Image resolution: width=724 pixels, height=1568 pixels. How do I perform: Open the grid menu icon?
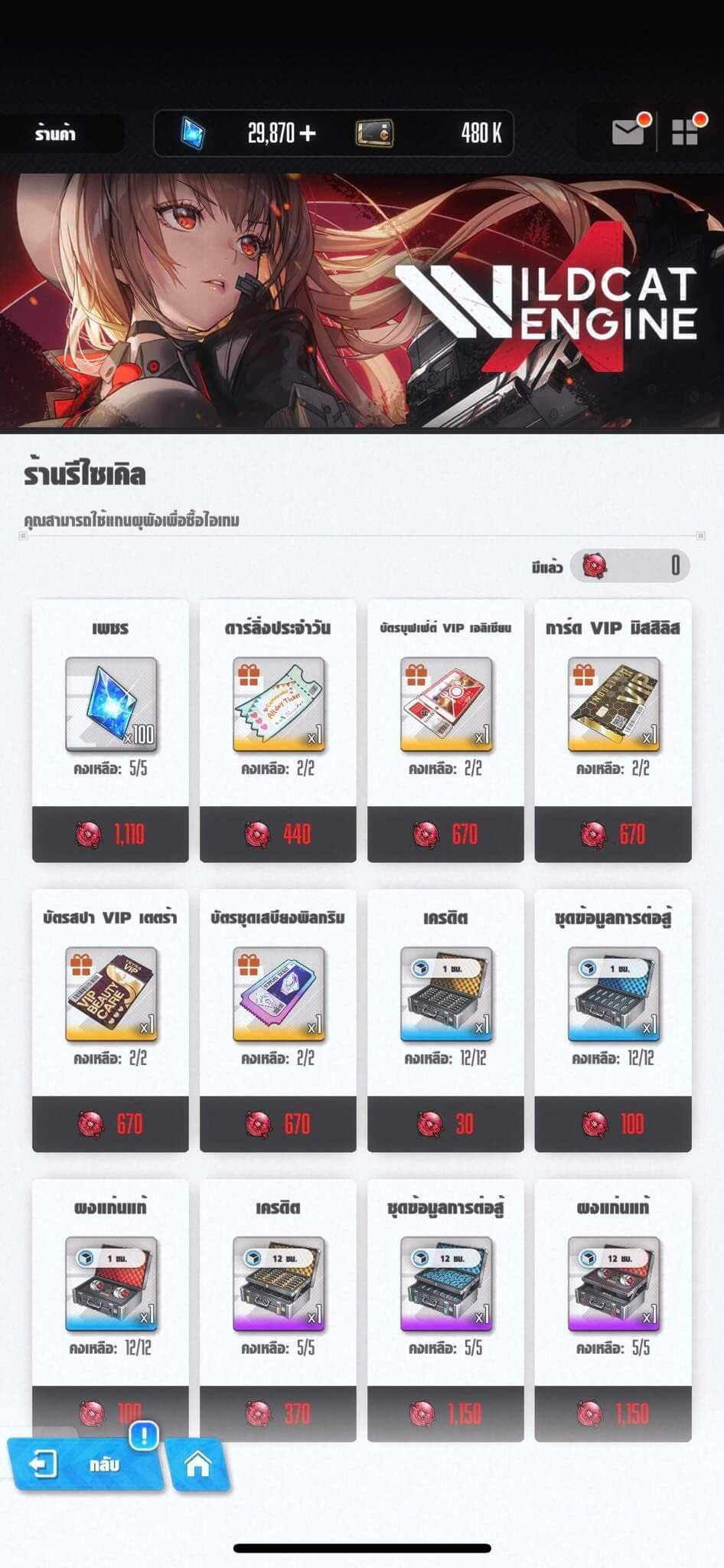tap(686, 132)
